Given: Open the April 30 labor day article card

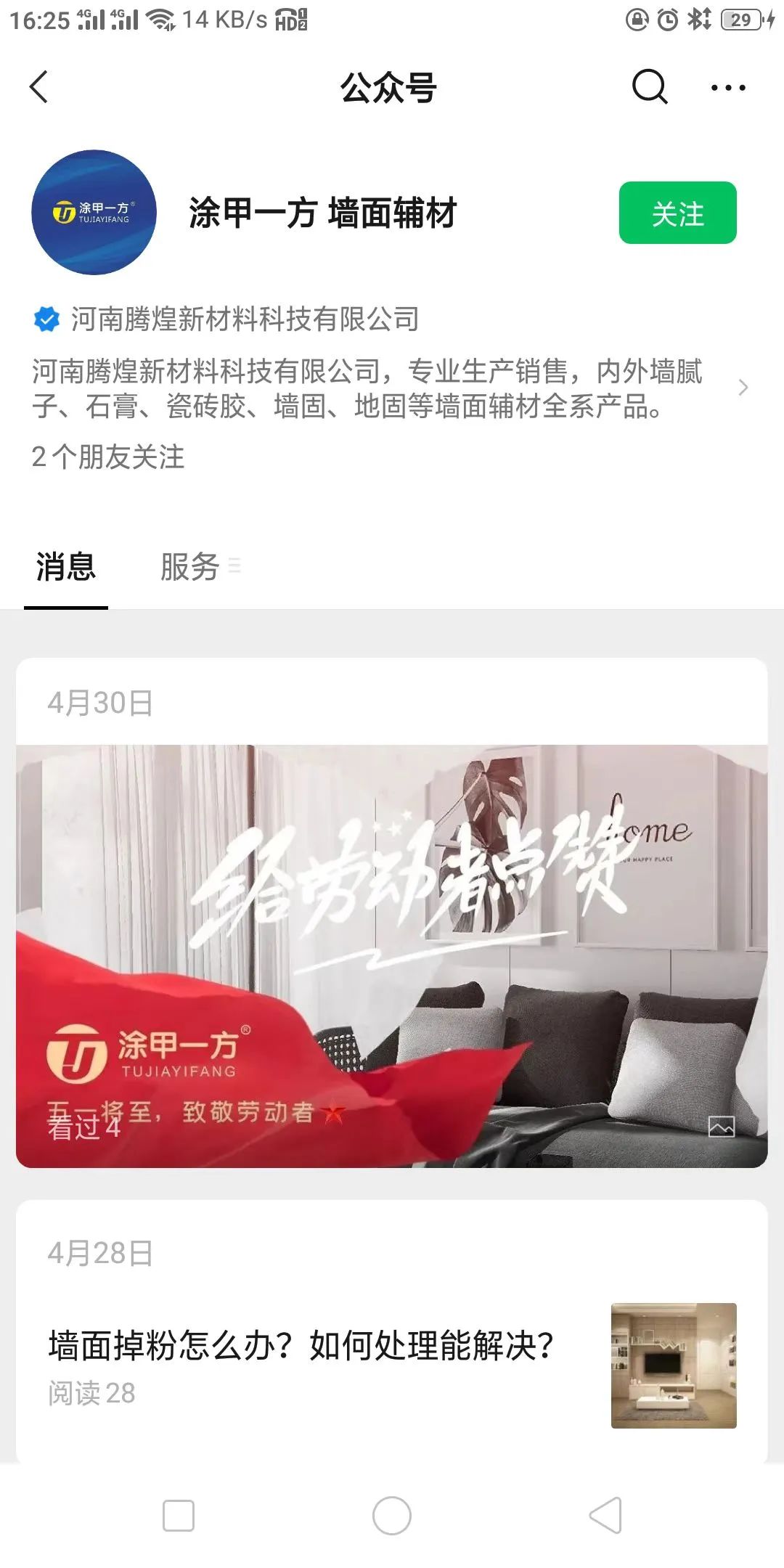Looking at the screenshot, I should point(392,955).
